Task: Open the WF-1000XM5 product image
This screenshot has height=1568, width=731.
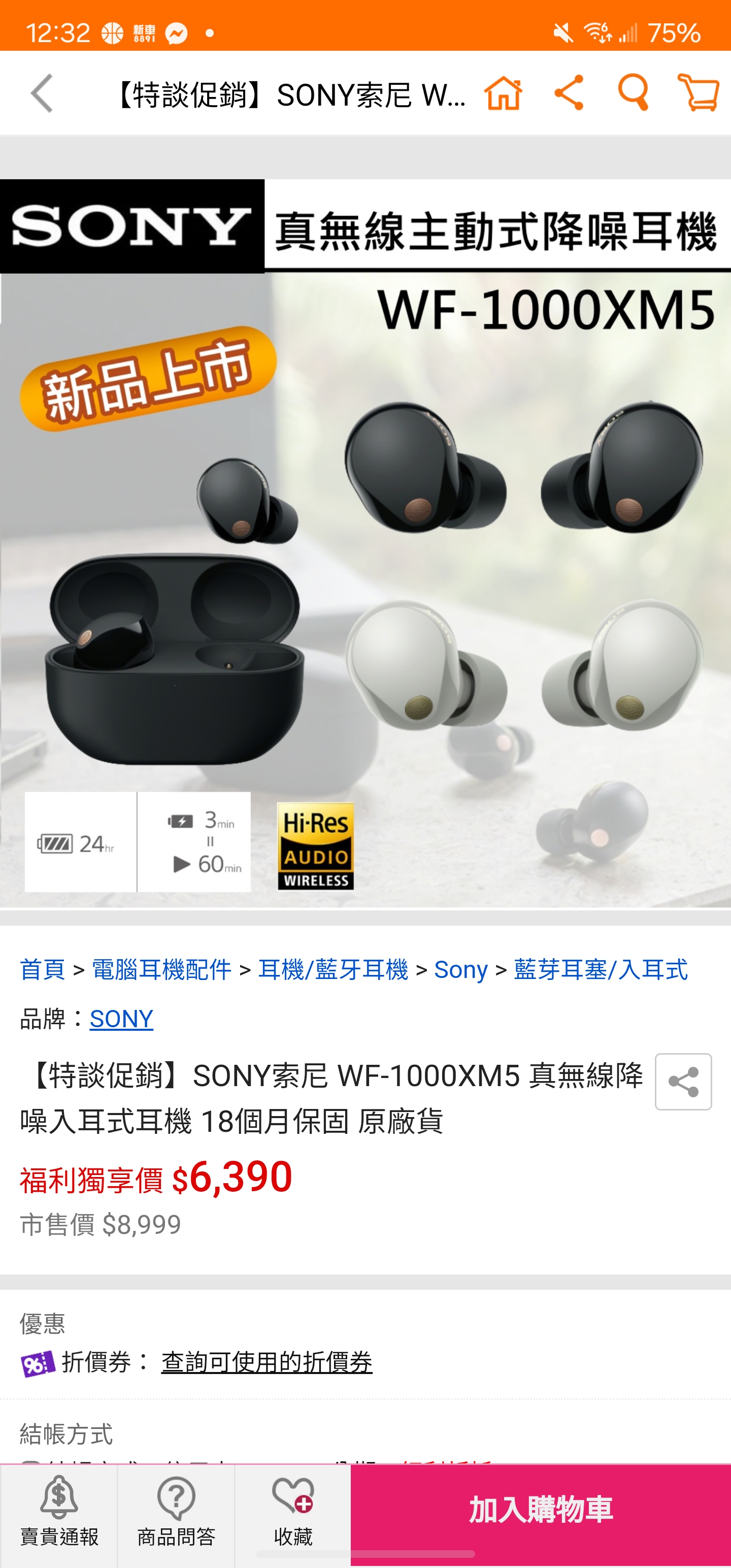Action: pyautogui.click(x=365, y=542)
